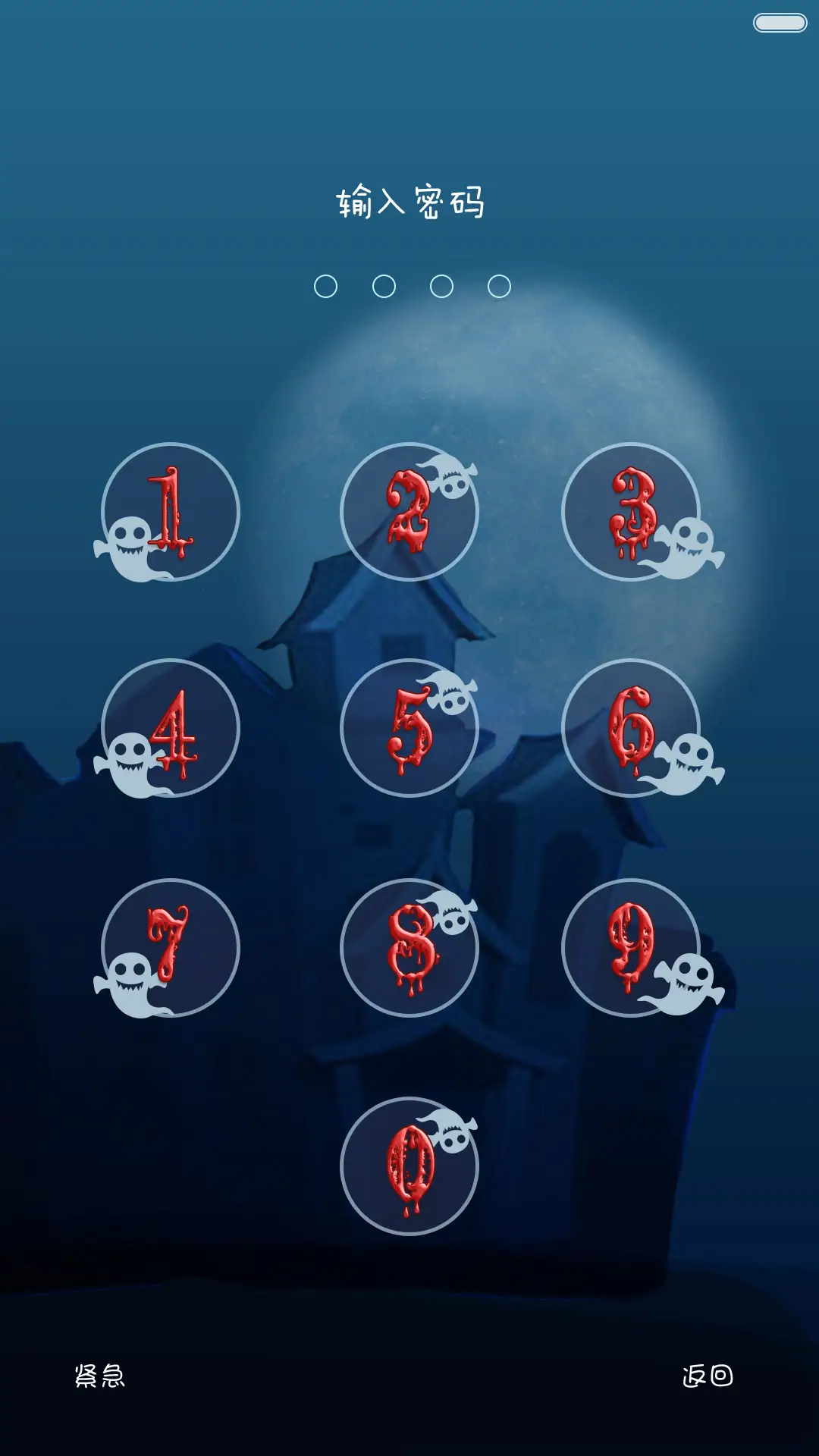The image size is (819, 1456).
Task: Select digit 9 on the keypad
Action: pyautogui.click(x=631, y=948)
